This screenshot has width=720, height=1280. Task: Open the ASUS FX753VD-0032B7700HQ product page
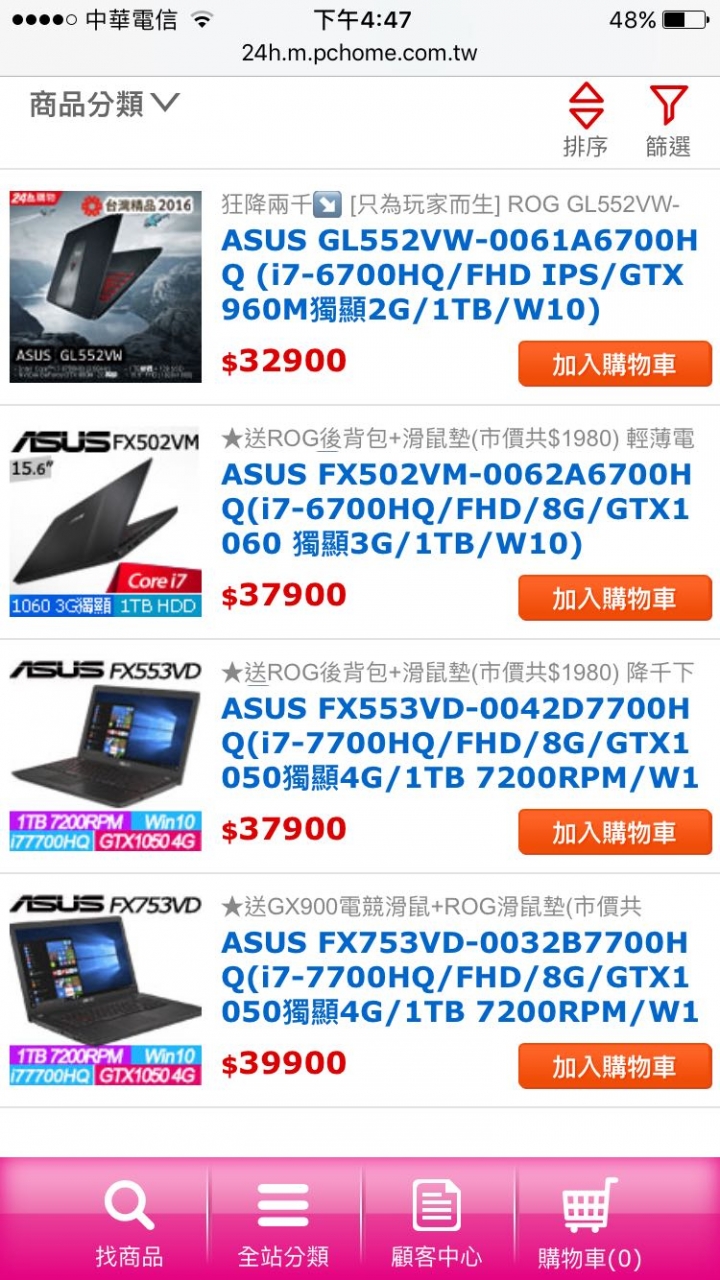458,977
